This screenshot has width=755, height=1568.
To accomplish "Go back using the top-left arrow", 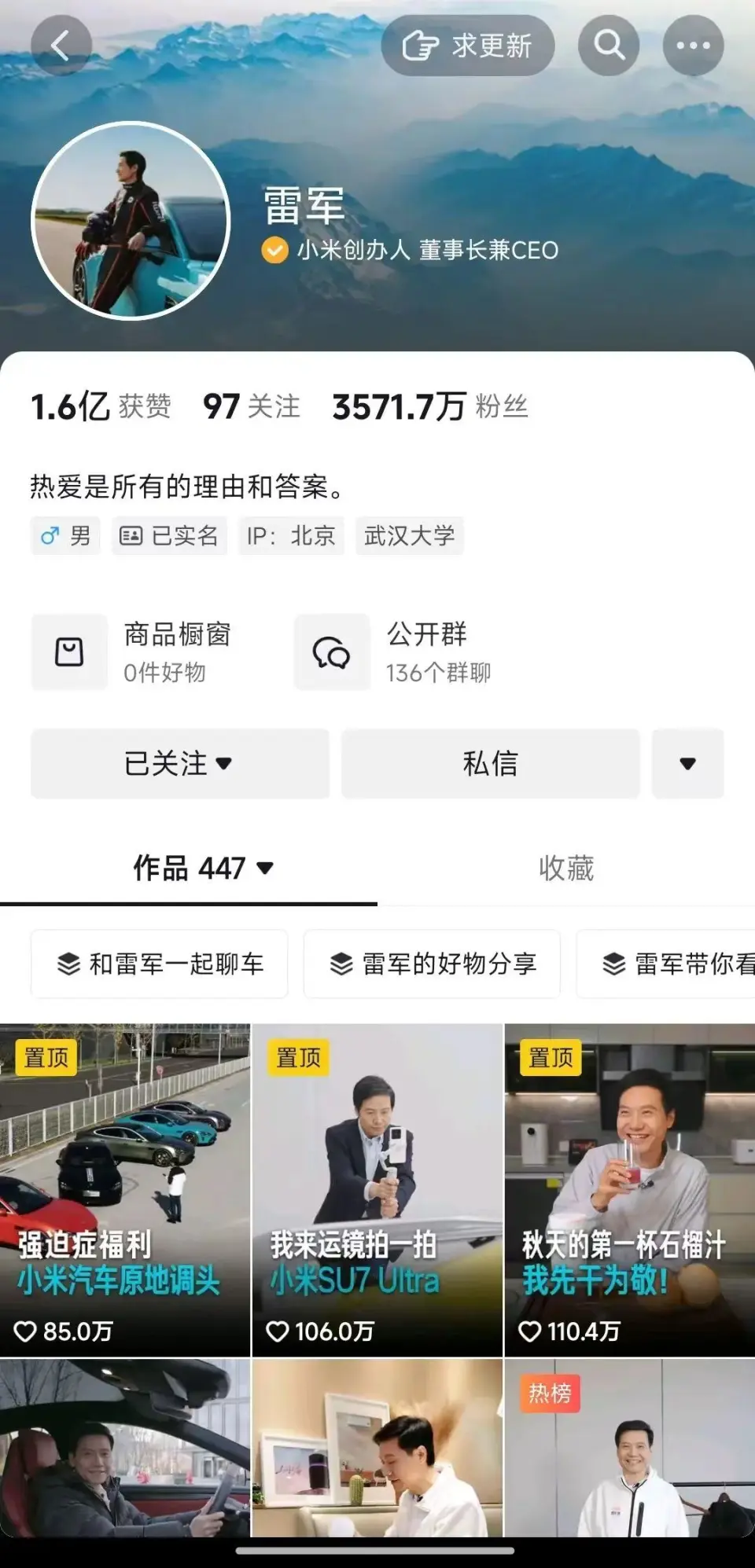I will [61, 46].
